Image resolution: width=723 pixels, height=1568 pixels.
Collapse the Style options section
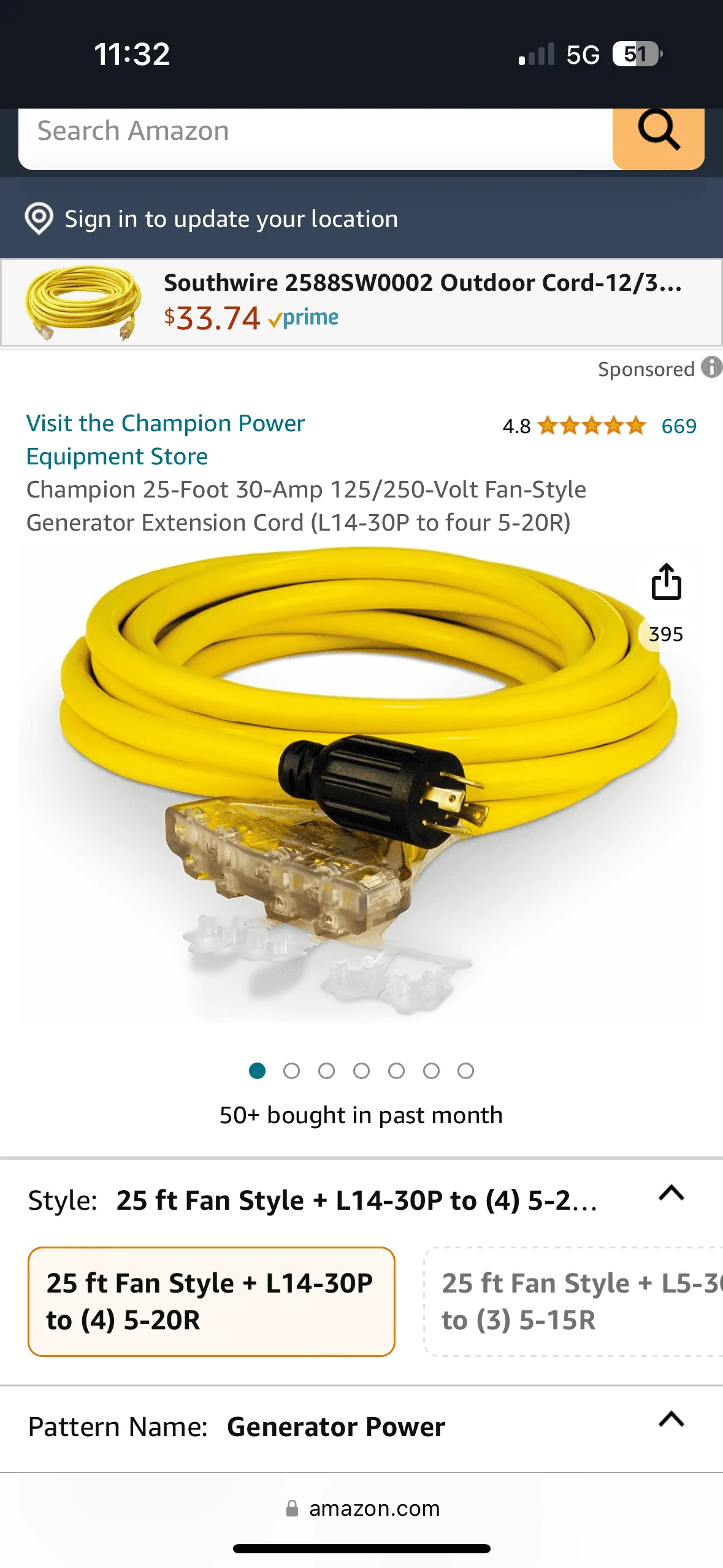point(671,1194)
